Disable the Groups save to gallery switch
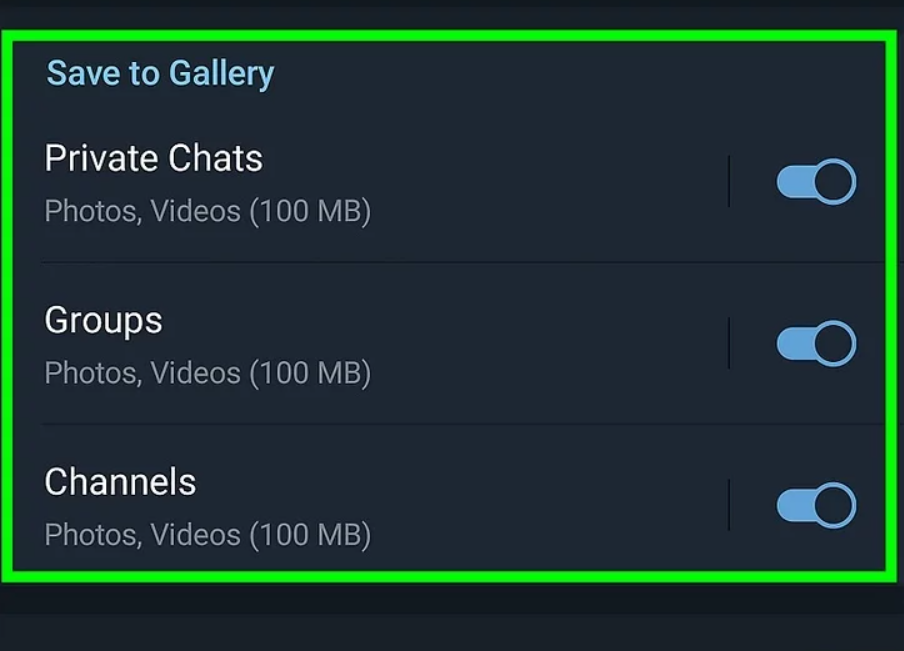This screenshot has height=651, width=904. coord(815,345)
